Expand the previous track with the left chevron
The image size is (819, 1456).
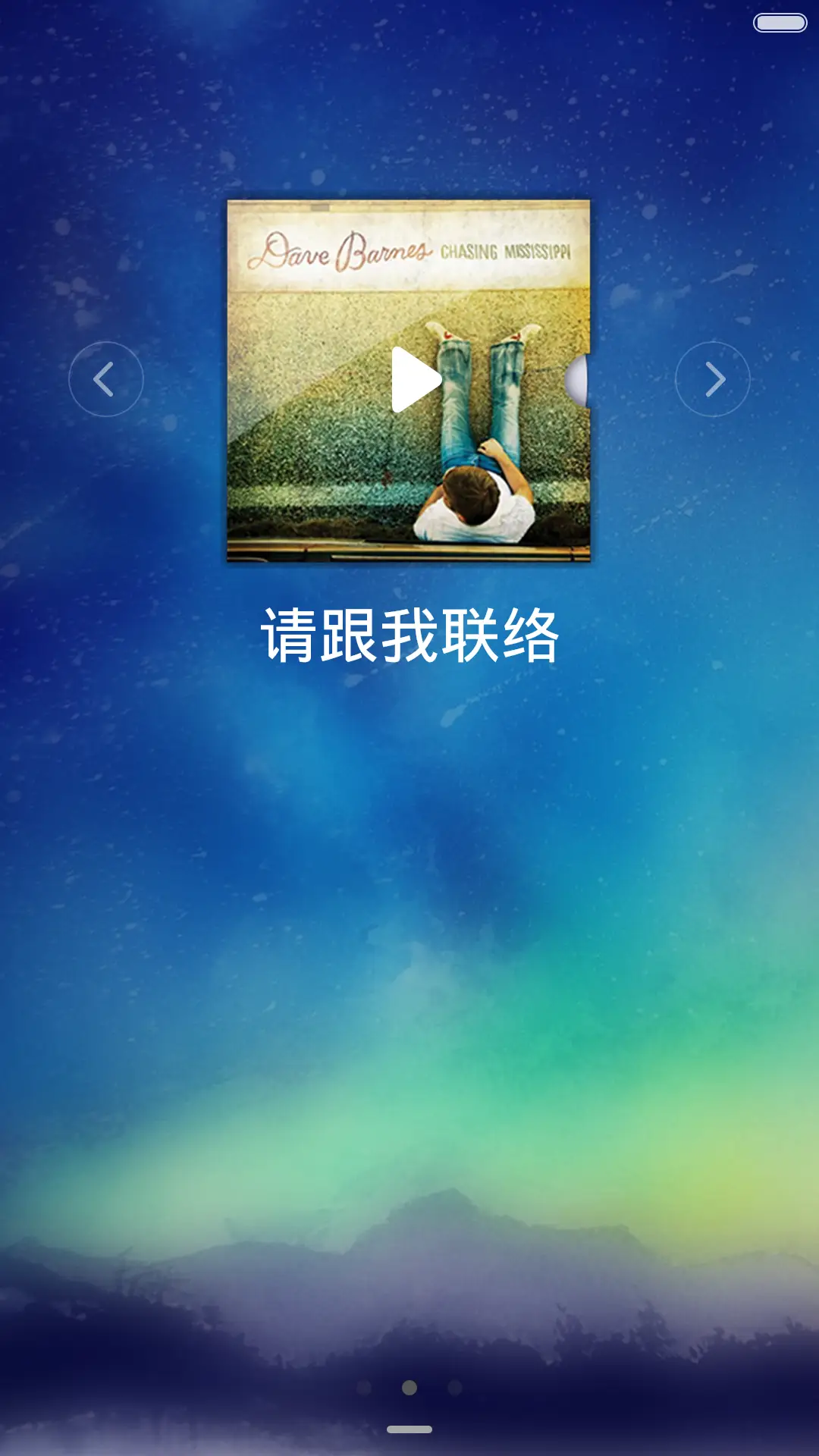click(105, 378)
